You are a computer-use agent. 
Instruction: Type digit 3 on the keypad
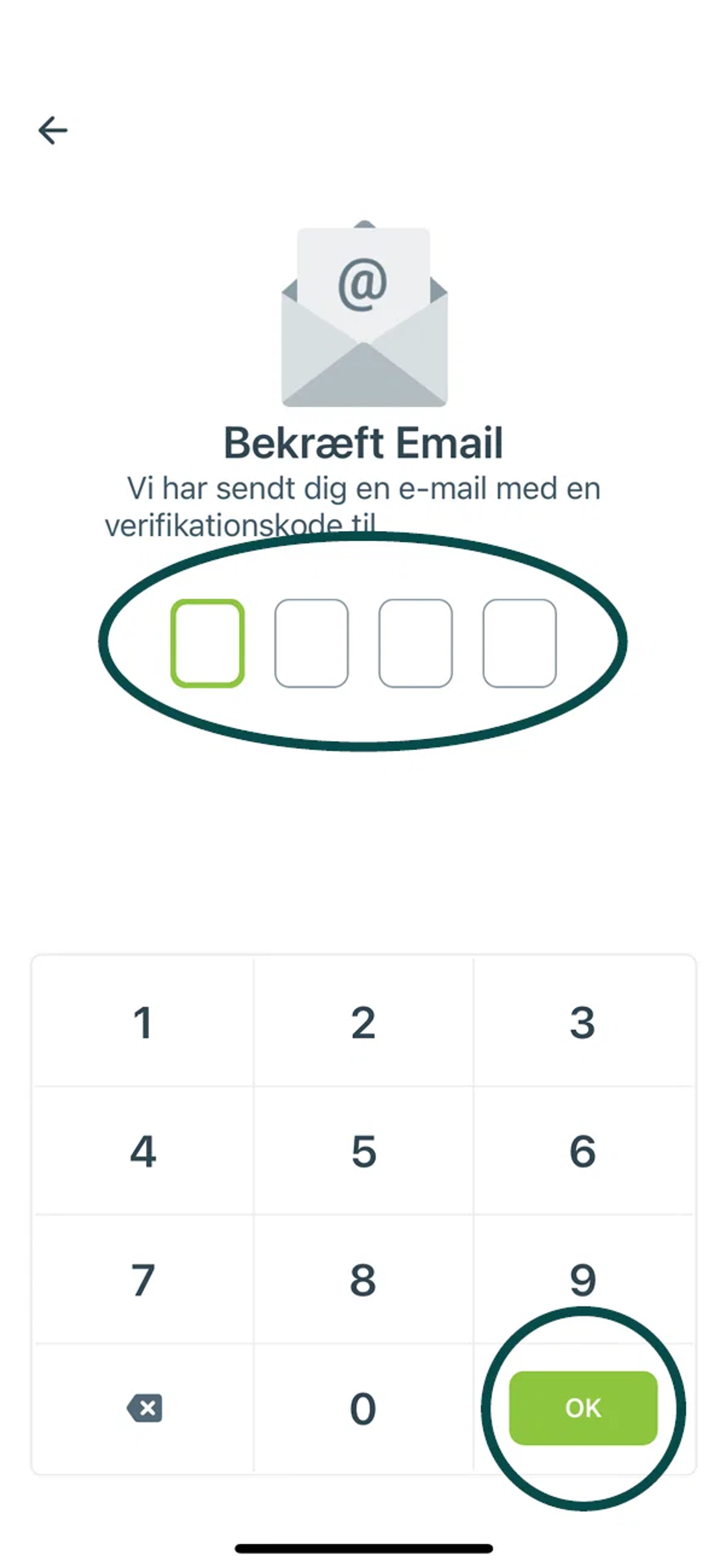tap(583, 1023)
